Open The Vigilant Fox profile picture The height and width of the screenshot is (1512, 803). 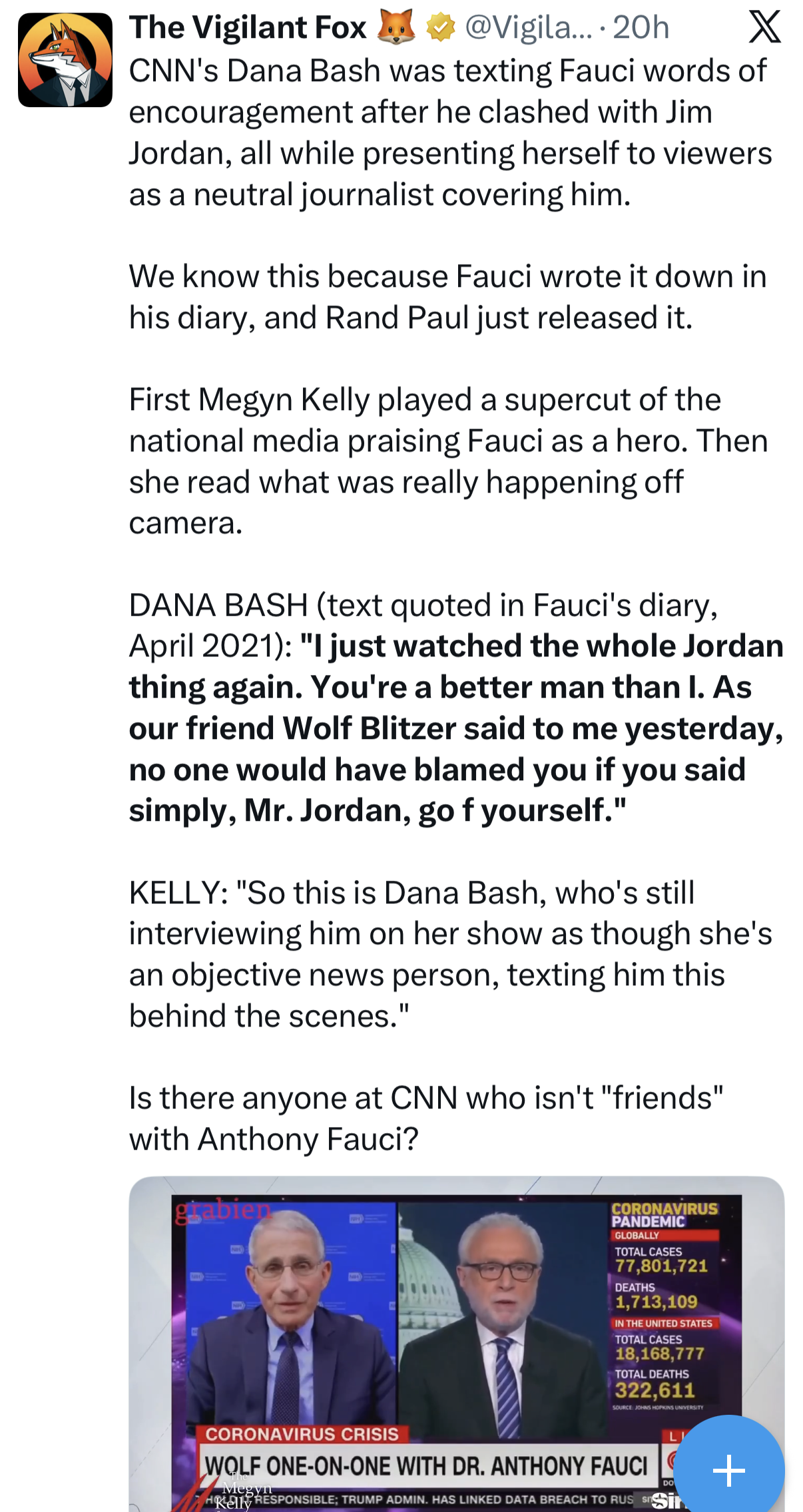[x=65, y=60]
